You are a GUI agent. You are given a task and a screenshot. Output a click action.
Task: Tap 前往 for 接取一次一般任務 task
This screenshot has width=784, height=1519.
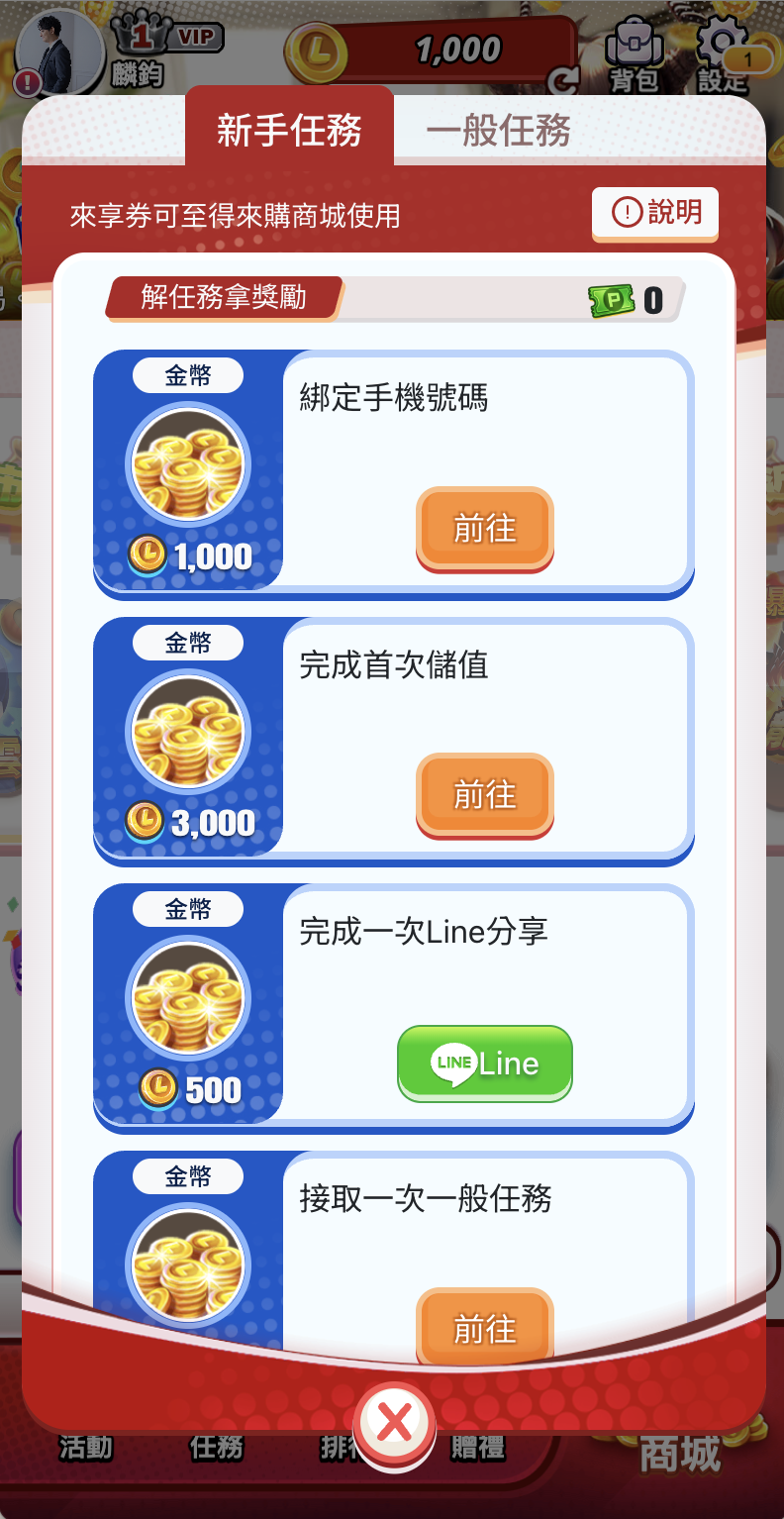click(484, 1328)
